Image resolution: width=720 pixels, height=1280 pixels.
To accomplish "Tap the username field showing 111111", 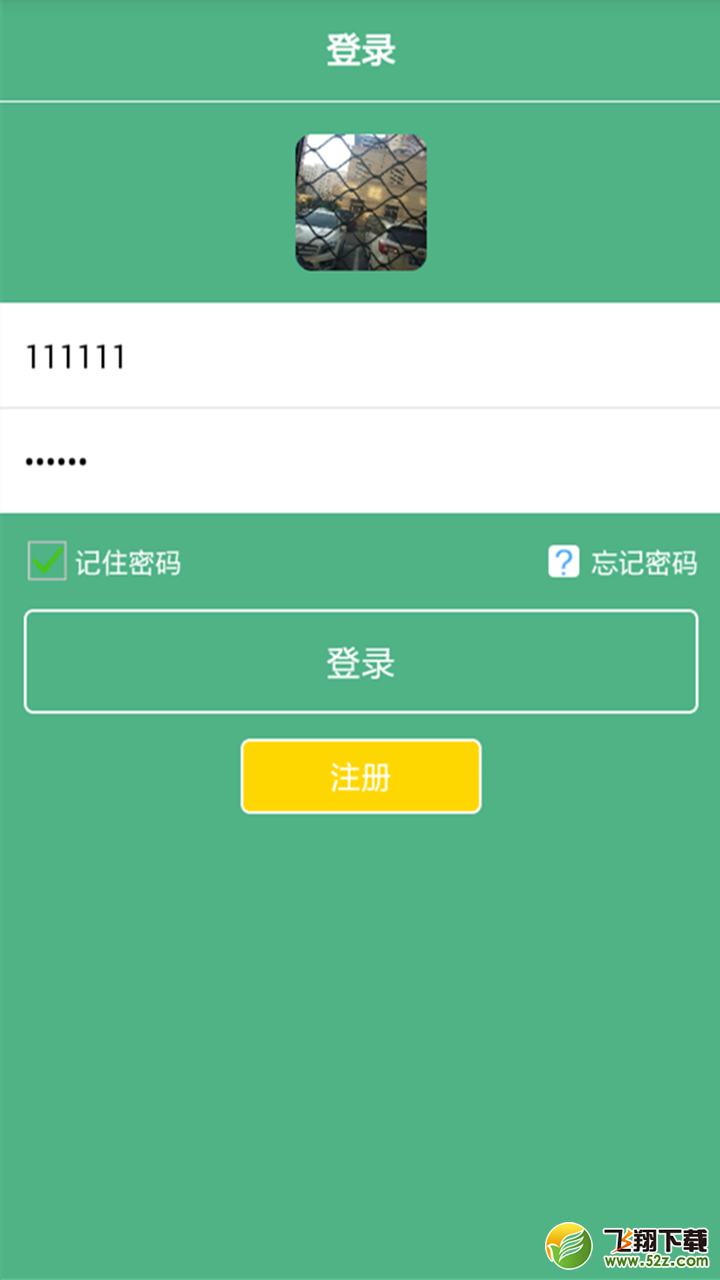I will [x=360, y=355].
